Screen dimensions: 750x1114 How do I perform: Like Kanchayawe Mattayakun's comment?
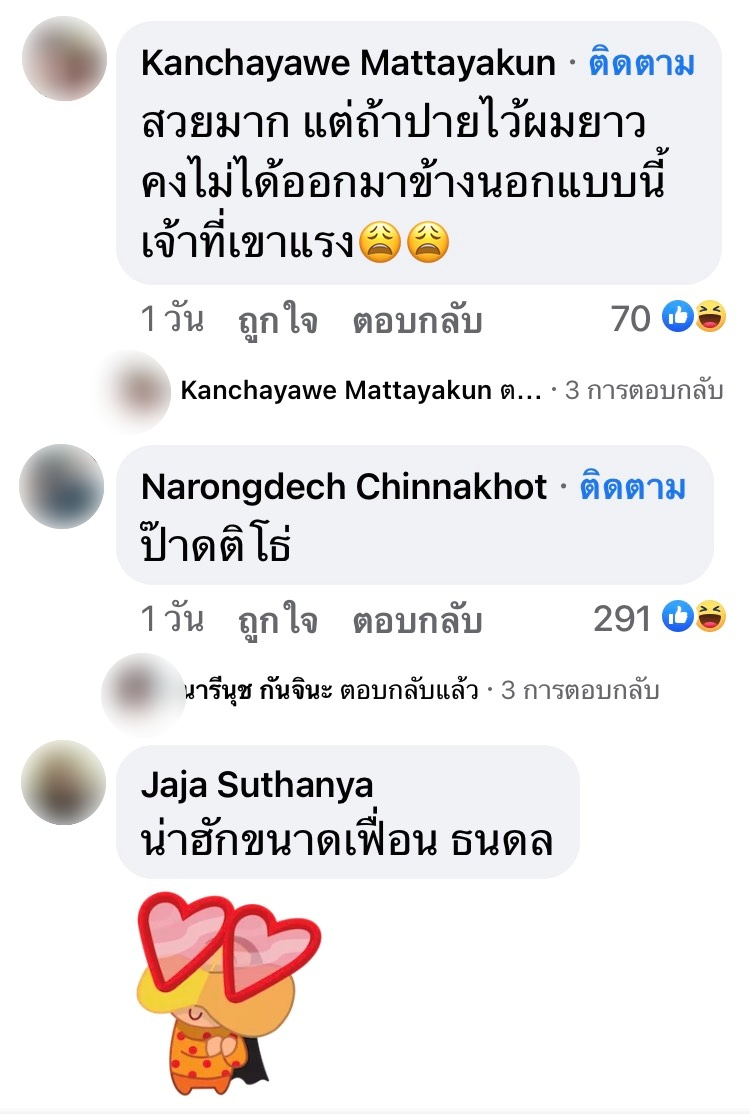pyautogui.click(x=278, y=320)
